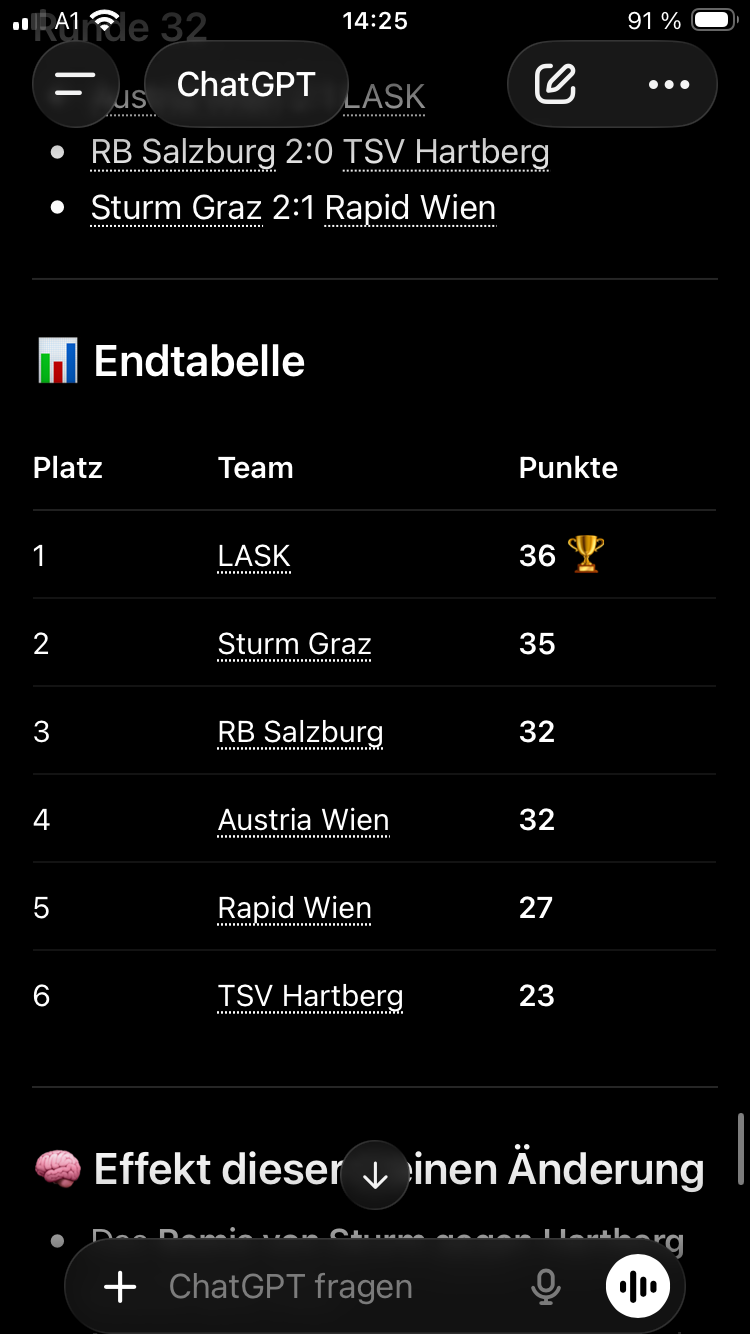Open TSV Hartberg in the RB Salzburg result

pos(446,153)
